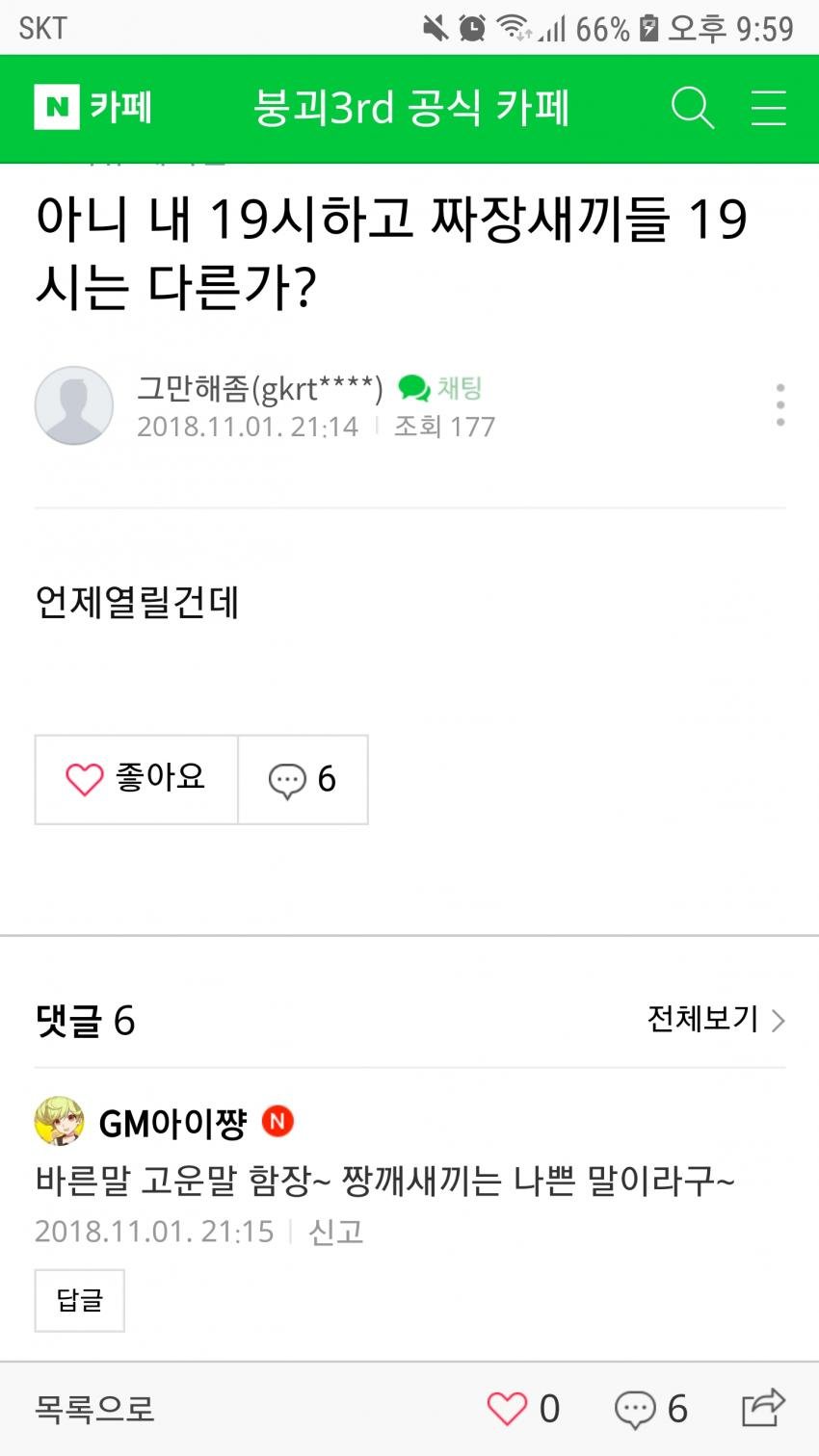Open comments button showing 6
Screen dimensions: 819x1456
click(x=303, y=779)
